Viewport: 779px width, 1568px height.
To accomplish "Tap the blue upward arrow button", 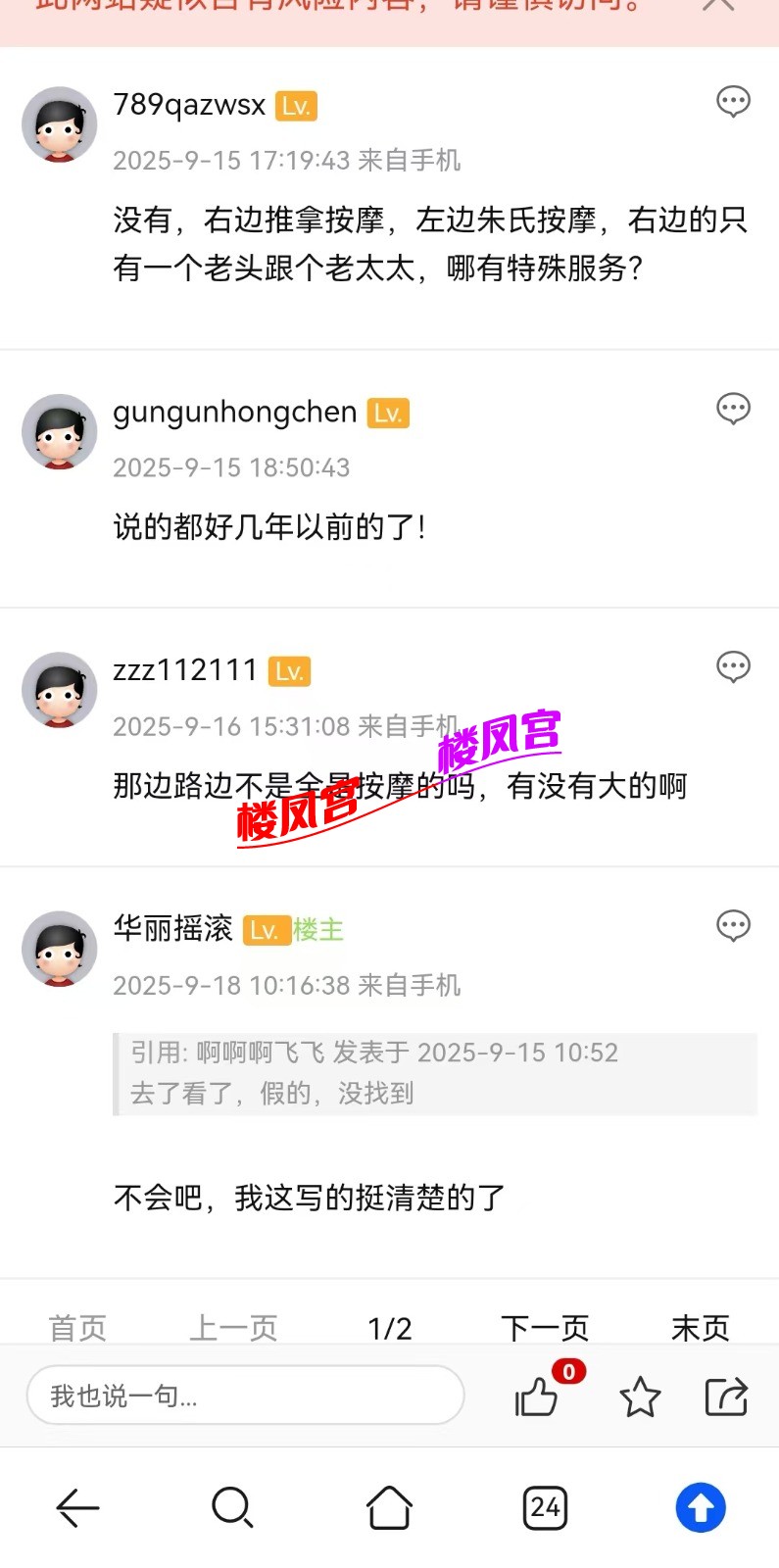I will pos(700,1507).
